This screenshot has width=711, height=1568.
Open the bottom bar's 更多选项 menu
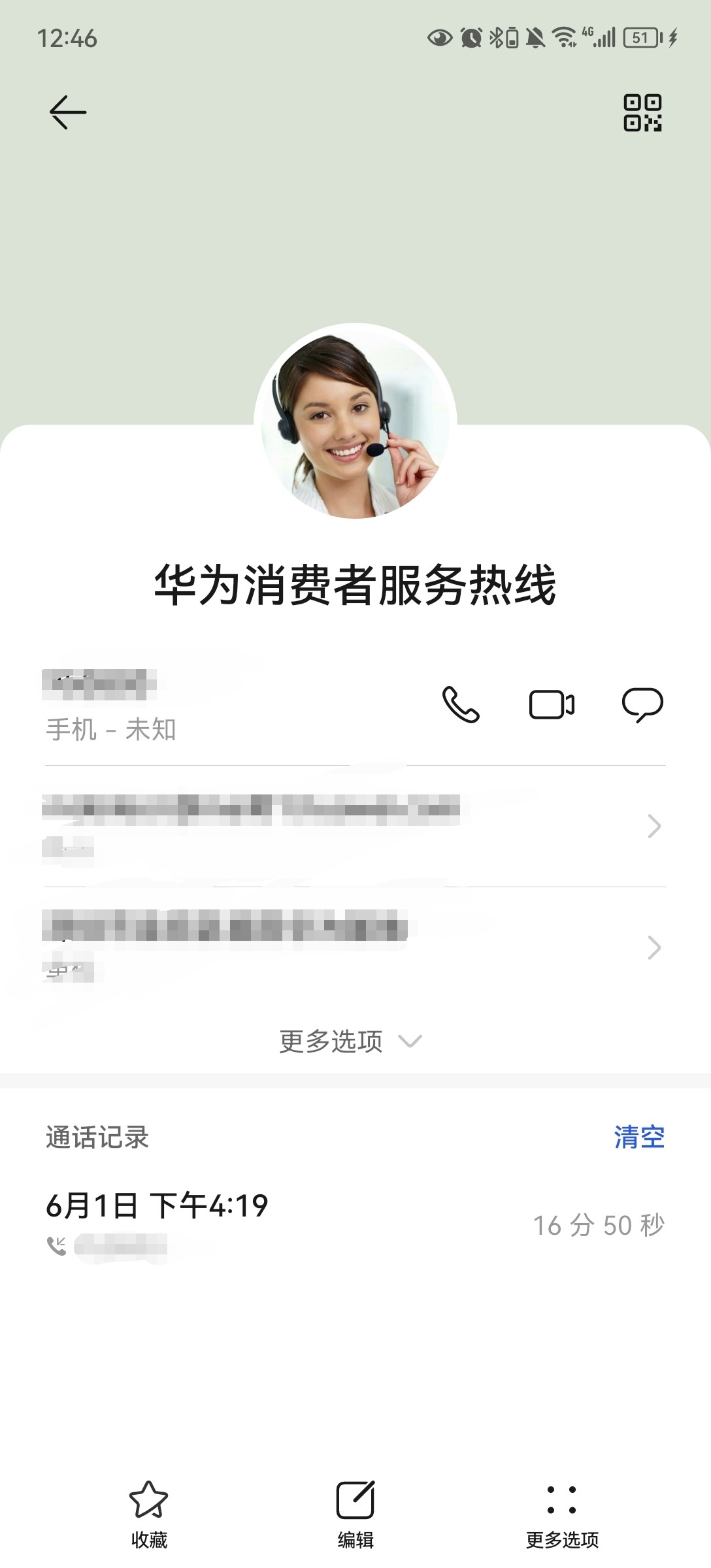pyautogui.click(x=562, y=1514)
